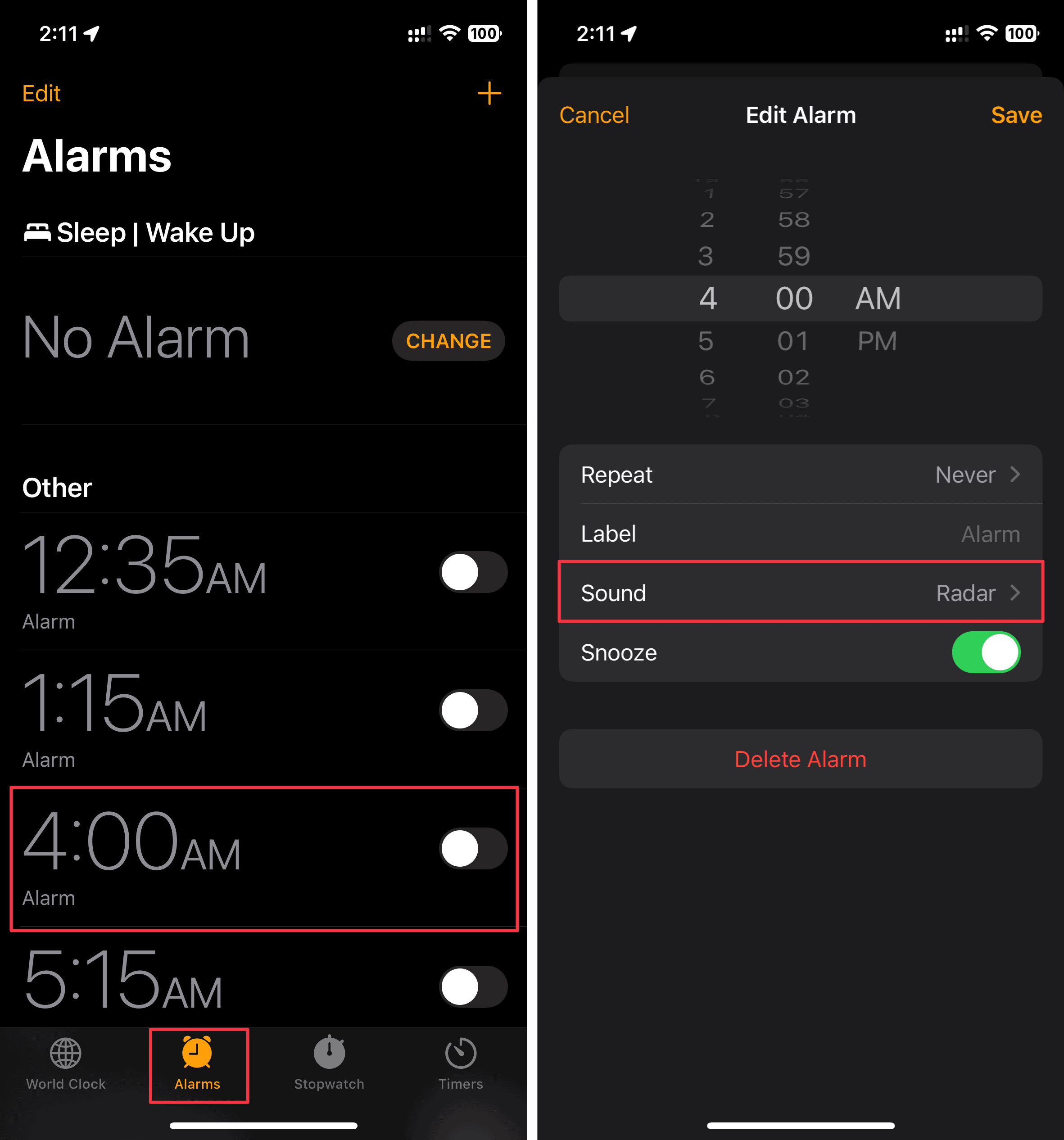The image size is (1064, 1140).
Task: Toggle the 5:15 AM alarm on
Action: [x=473, y=987]
